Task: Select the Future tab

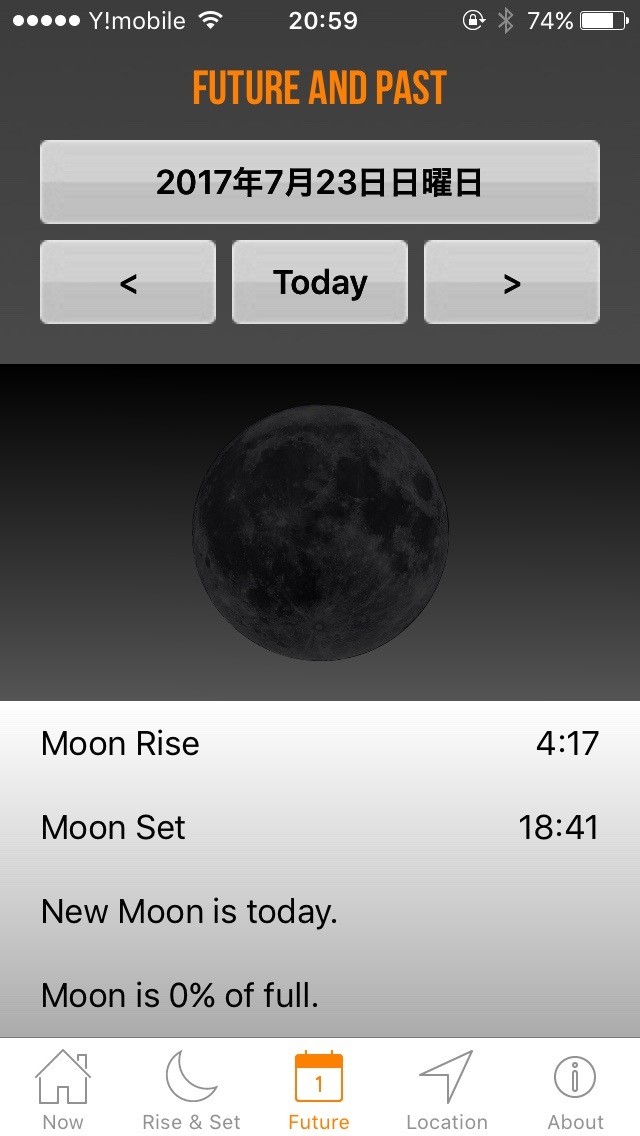Action: (x=319, y=1090)
